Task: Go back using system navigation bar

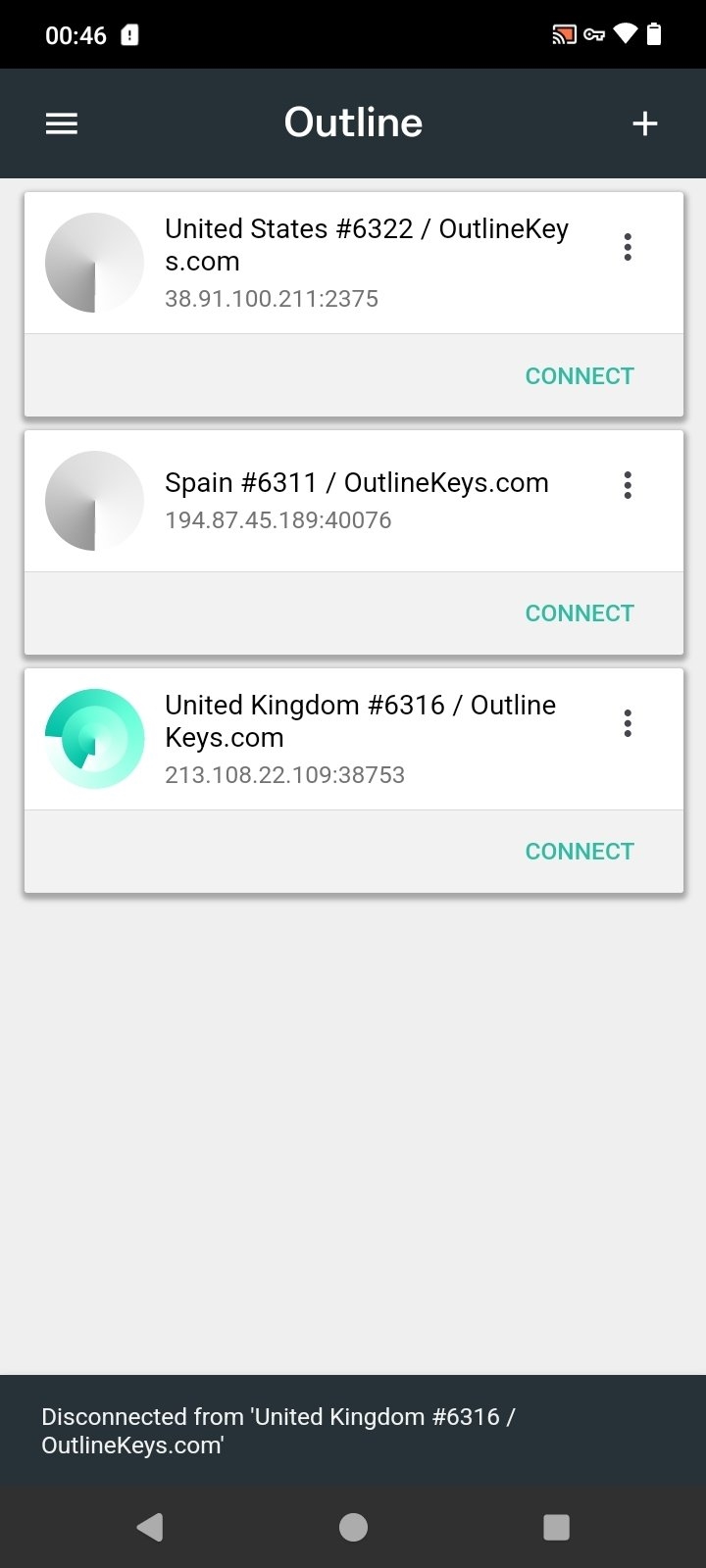Action: pos(150,1526)
